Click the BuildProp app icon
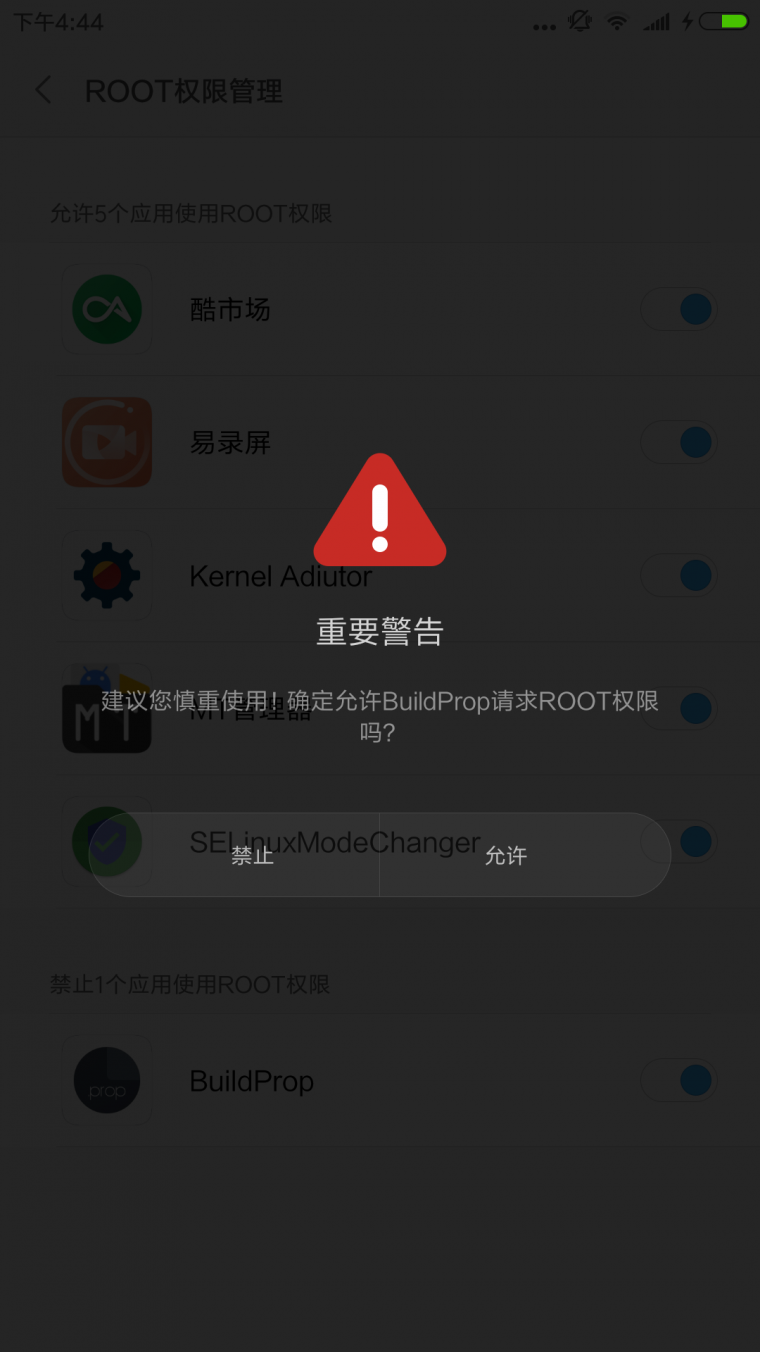The width and height of the screenshot is (760, 1352). point(107,1080)
